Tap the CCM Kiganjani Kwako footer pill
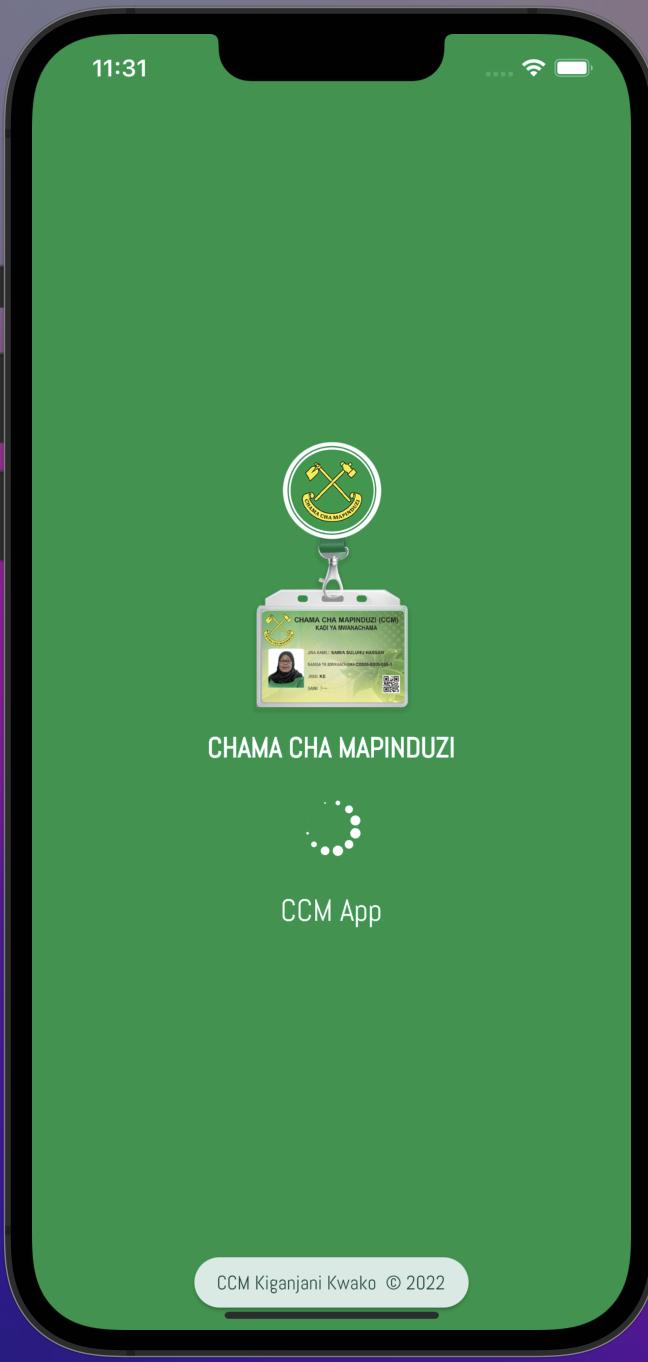This screenshot has width=648, height=1362. pyautogui.click(x=331, y=1283)
